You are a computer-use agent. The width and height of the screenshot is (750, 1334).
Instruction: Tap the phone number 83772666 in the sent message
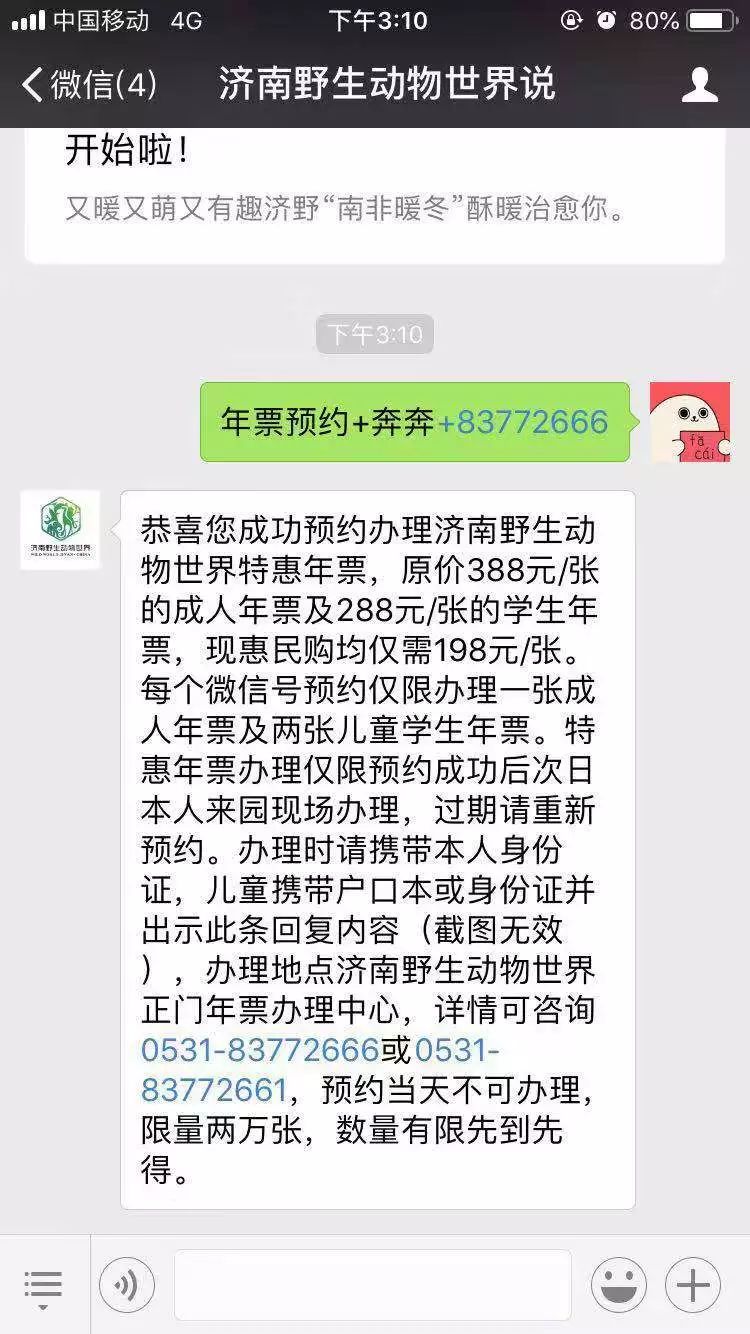pos(522,422)
